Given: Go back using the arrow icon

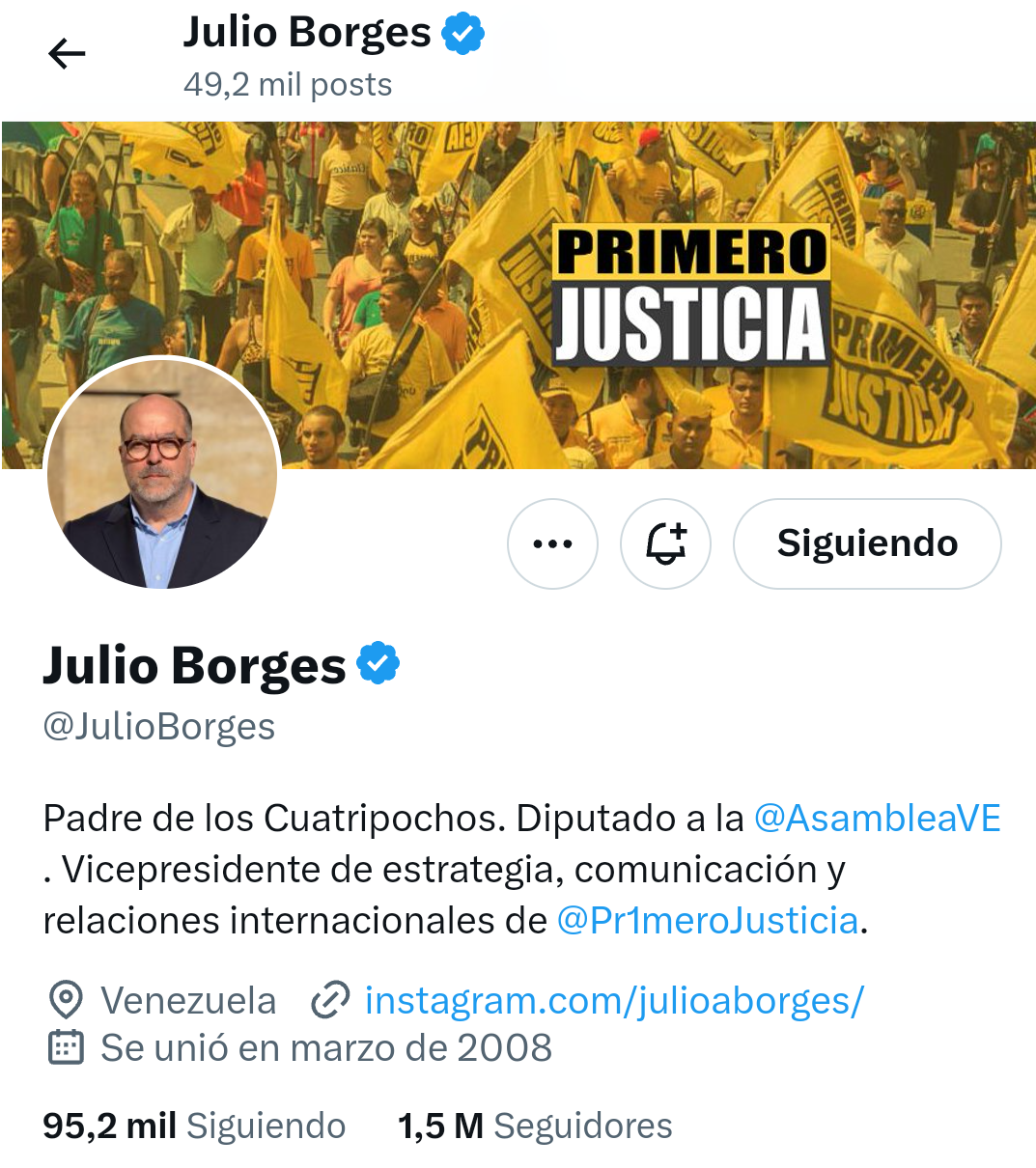Looking at the screenshot, I should click(x=67, y=54).
